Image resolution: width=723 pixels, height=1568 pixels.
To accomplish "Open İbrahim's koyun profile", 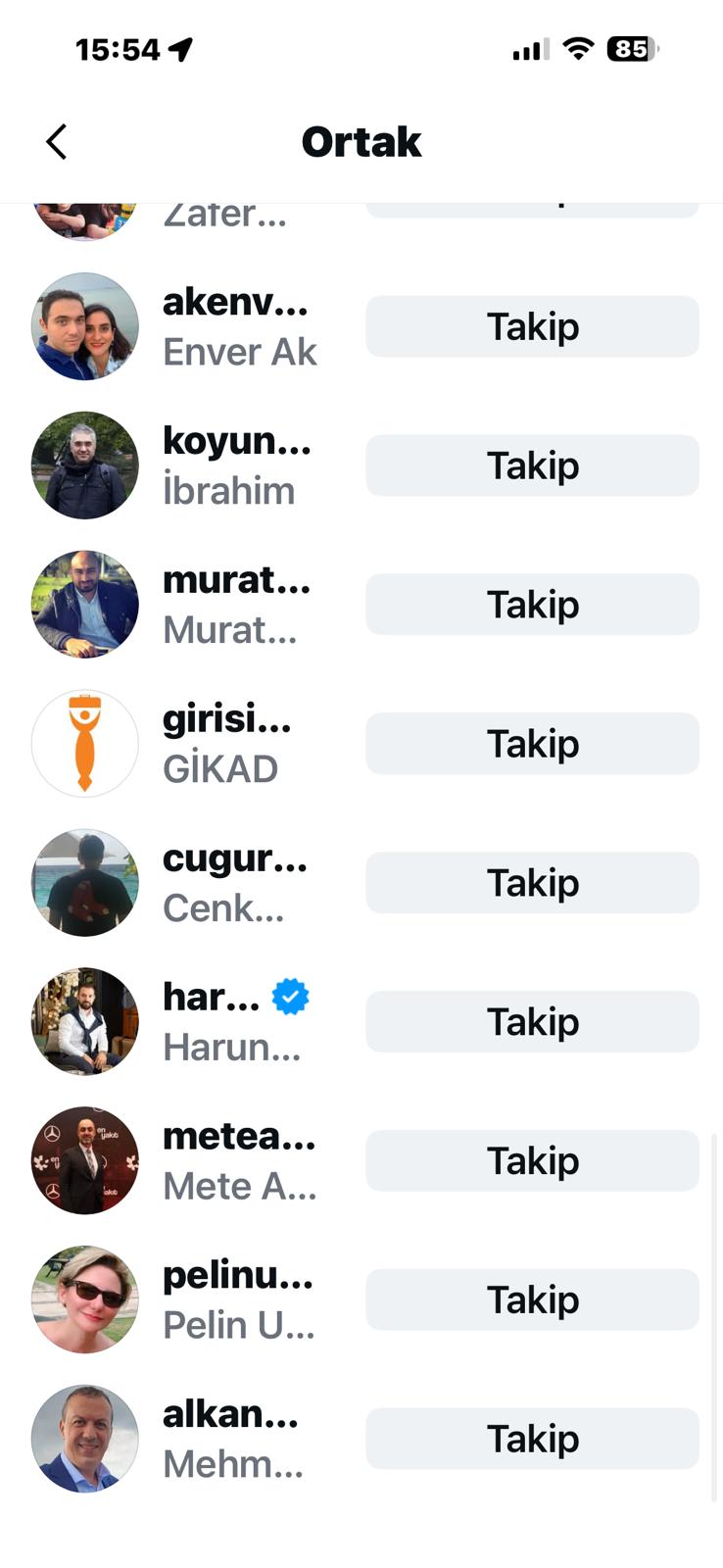I will pyautogui.click(x=235, y=465).
